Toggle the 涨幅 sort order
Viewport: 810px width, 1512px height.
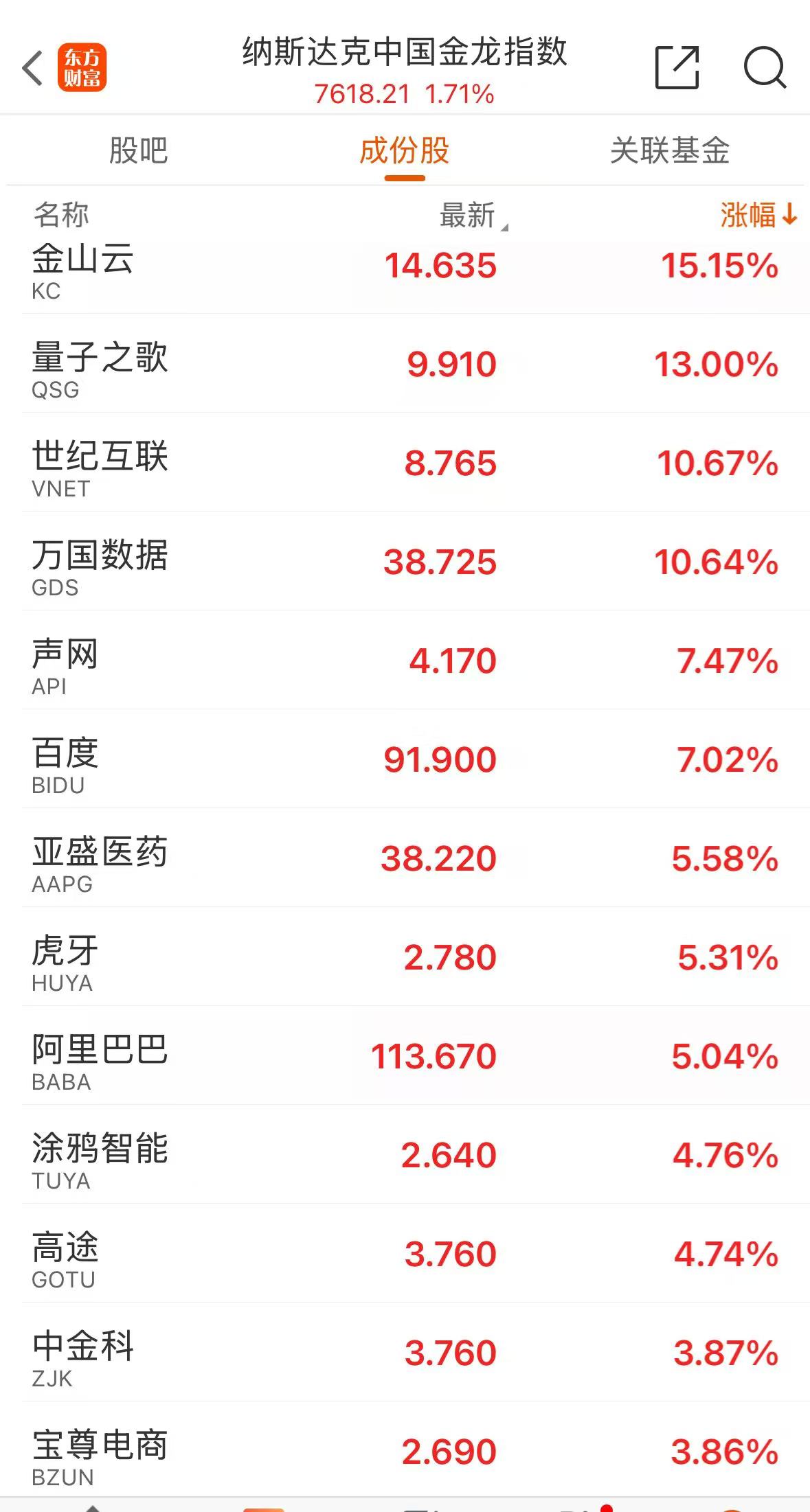click(x=758, y=215)
